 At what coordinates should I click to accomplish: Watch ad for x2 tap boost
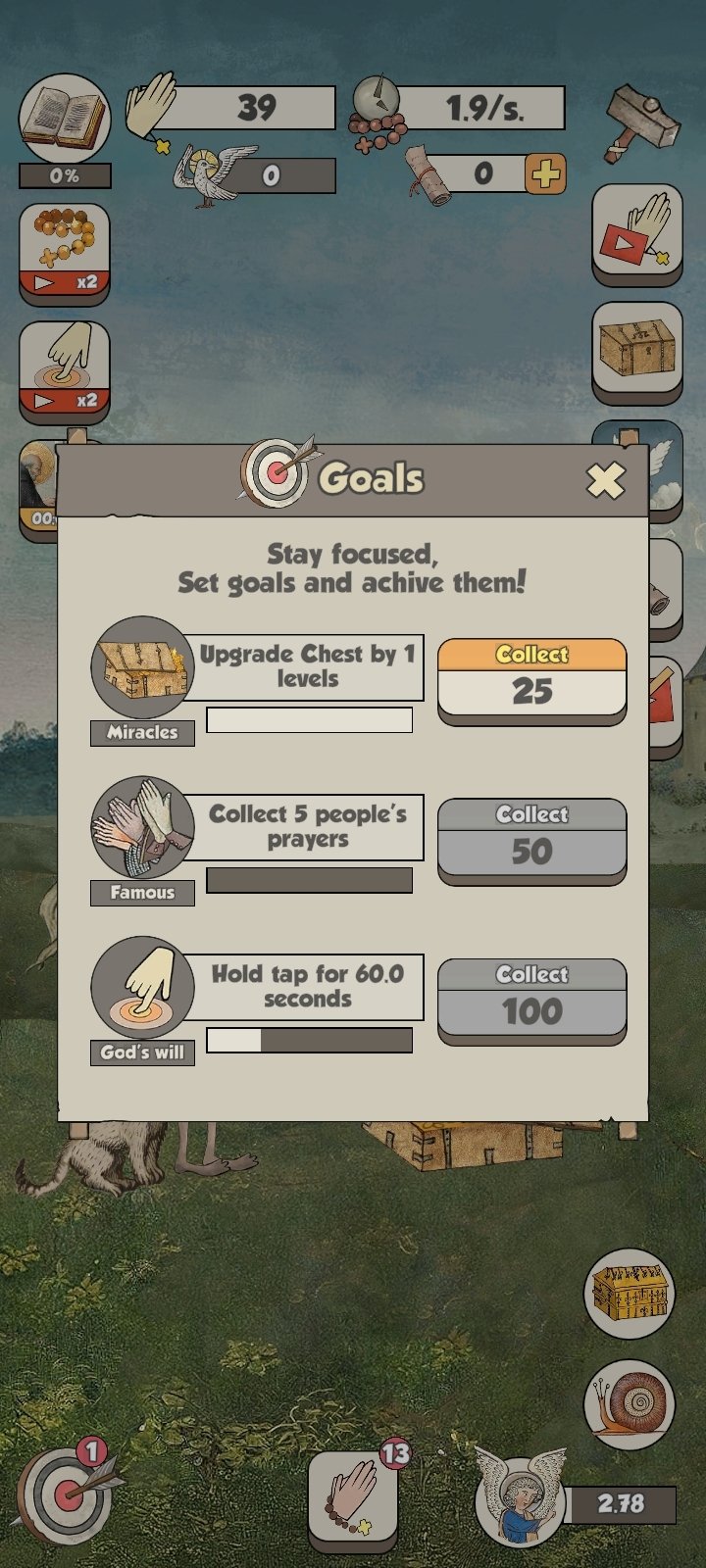(65, 371)
